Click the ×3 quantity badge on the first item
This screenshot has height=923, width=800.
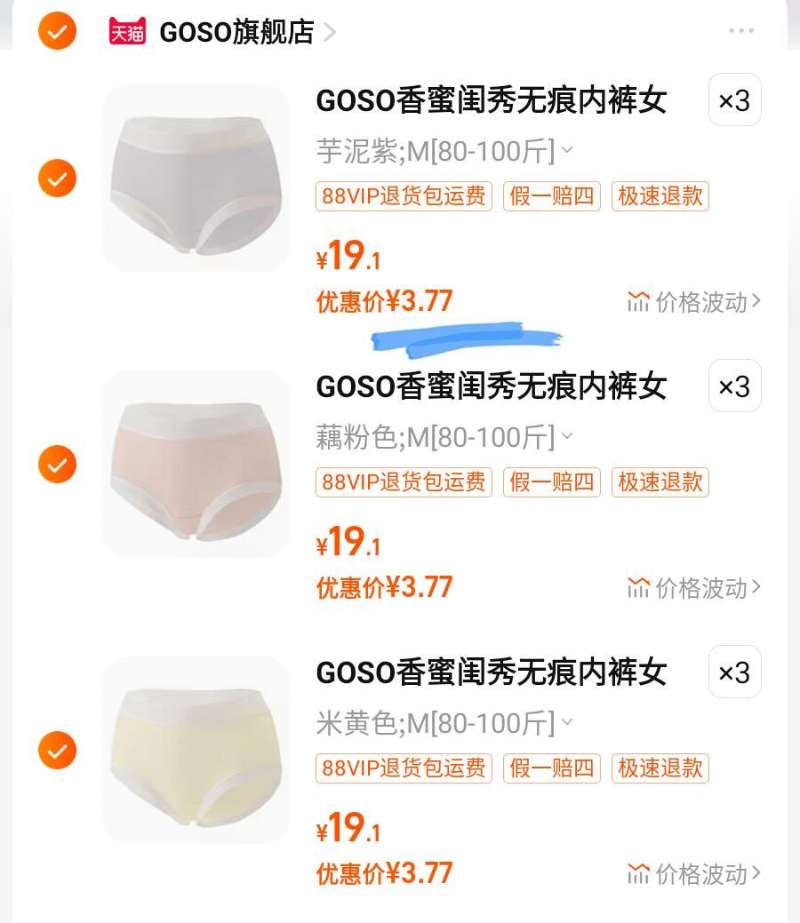coord(733,102)
